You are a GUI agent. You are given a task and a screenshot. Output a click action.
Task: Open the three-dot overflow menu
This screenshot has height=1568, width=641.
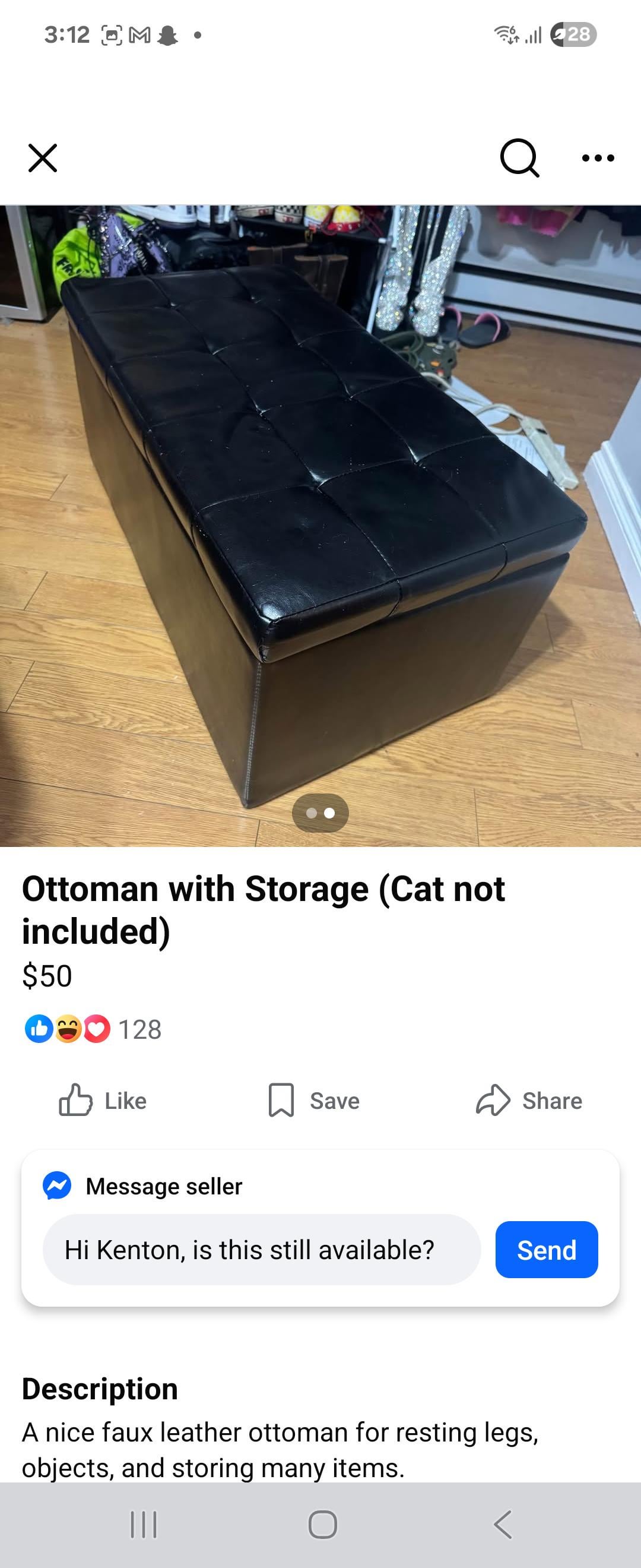coord(598,158)
